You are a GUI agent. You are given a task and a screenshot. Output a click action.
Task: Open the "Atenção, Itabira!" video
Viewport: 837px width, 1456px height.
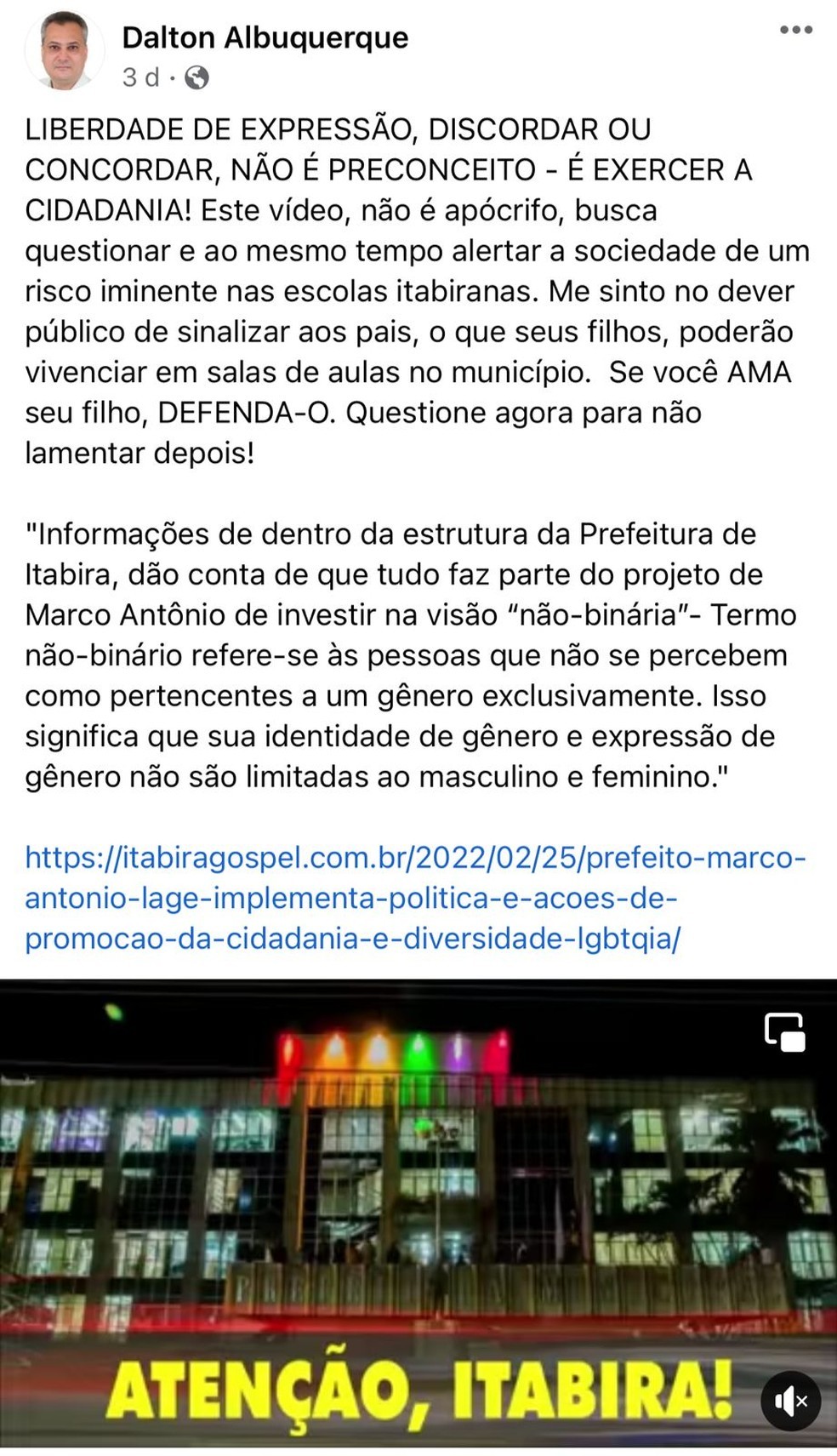(417, 1208)
